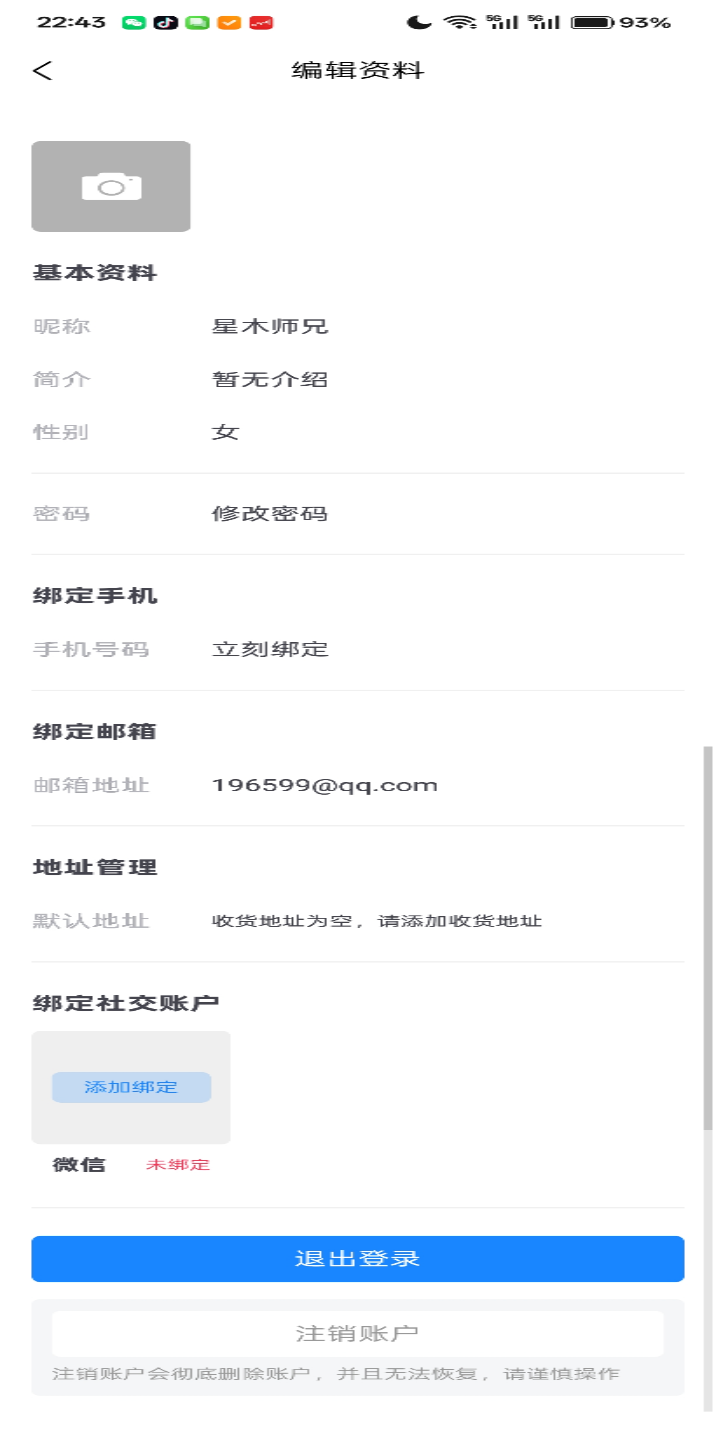Viewport: 716px width, 1432px height.
Task: Tap 添加绑定 to link WeChat
Action: tap(131, 1087)
